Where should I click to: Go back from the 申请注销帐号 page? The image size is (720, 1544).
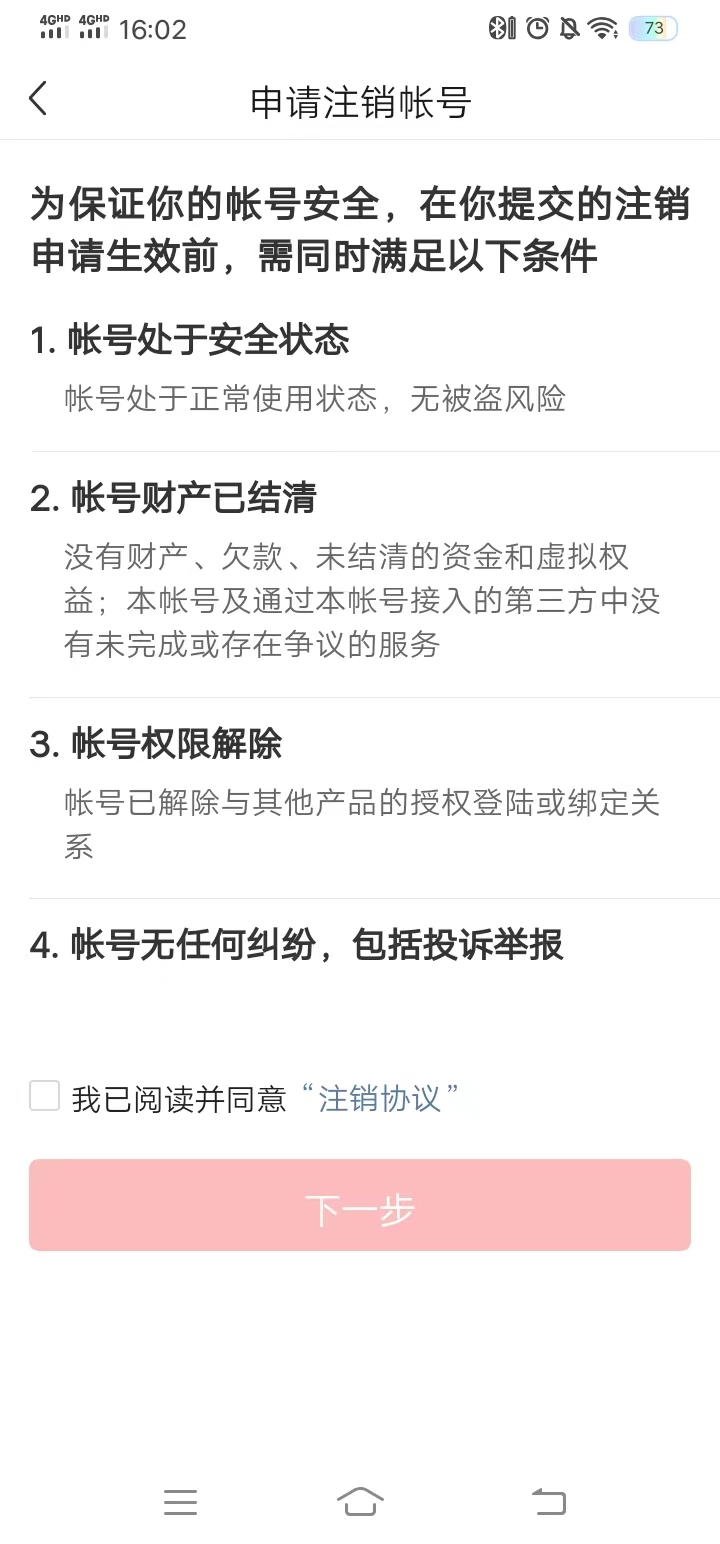38,99
